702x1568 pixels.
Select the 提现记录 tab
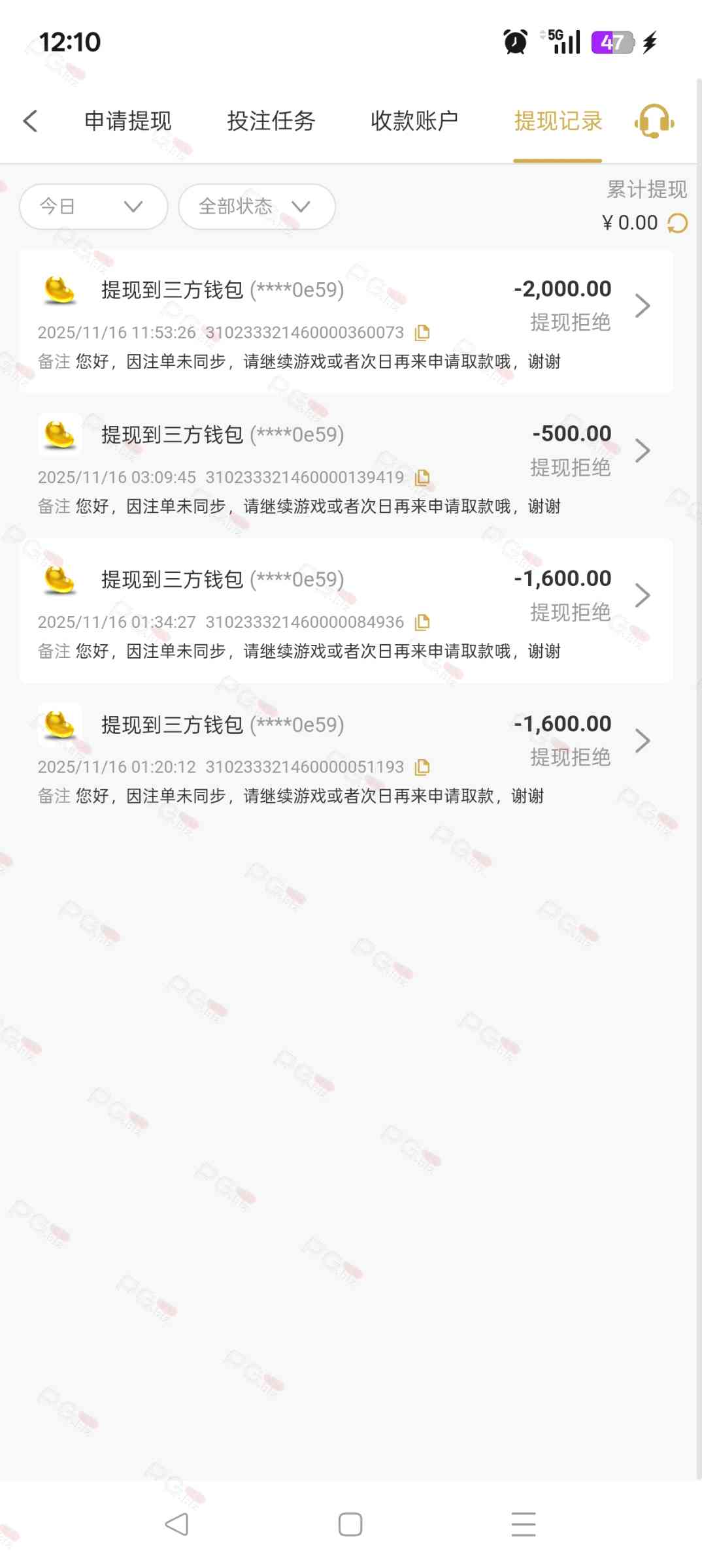(558, 121)
